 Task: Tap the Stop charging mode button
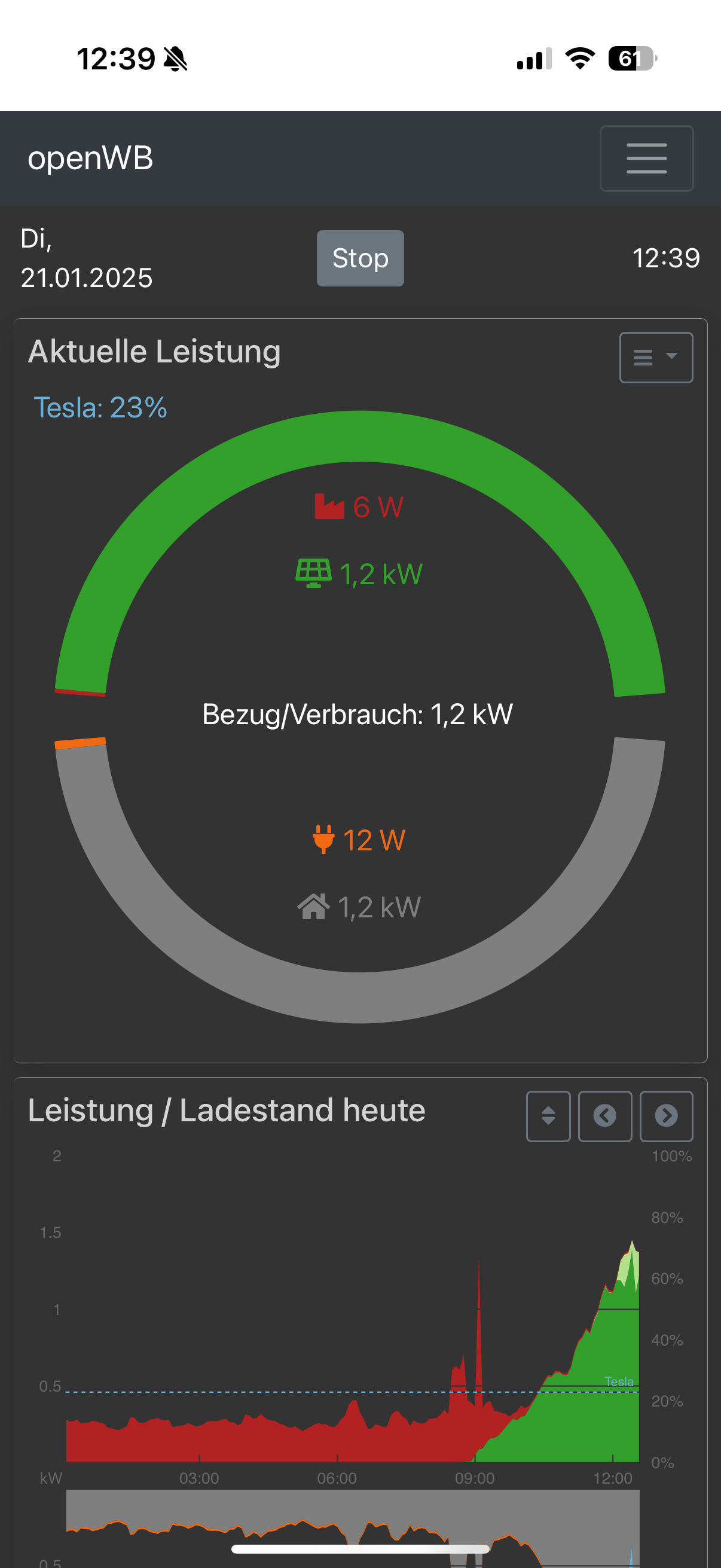coord(359,258)
